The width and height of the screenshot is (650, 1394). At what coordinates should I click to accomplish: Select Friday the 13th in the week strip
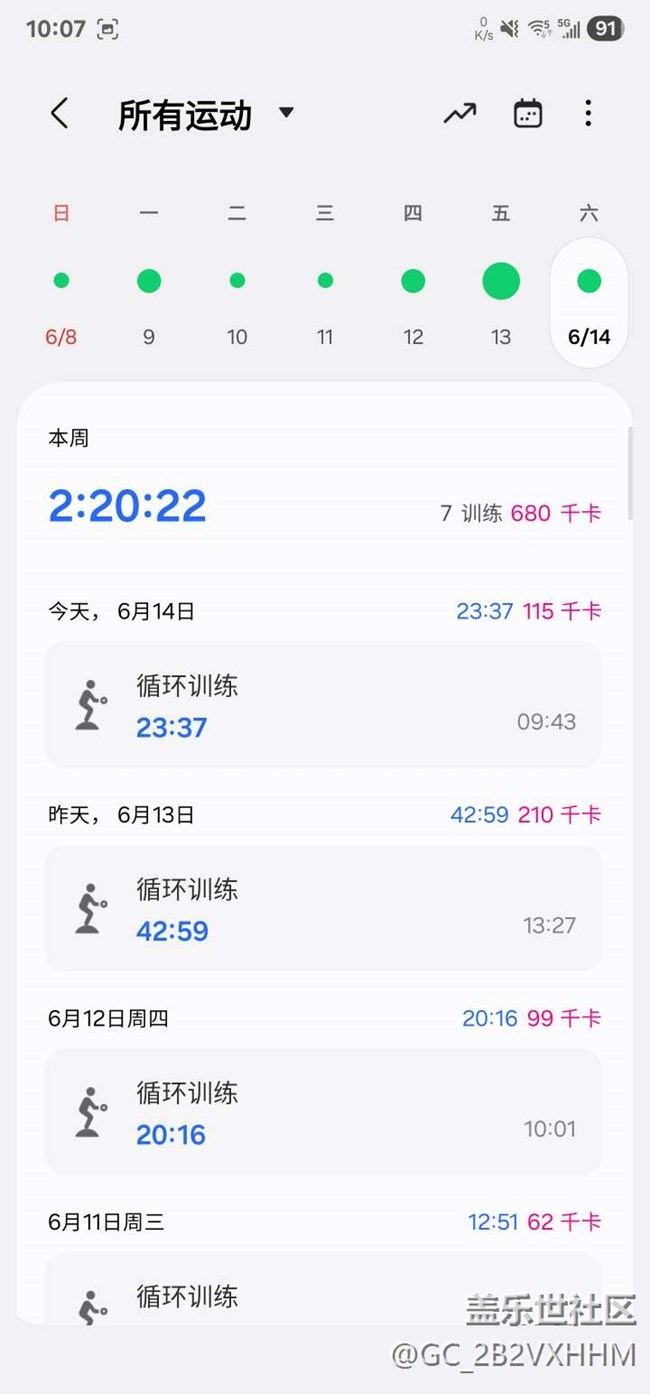[501, 282]
